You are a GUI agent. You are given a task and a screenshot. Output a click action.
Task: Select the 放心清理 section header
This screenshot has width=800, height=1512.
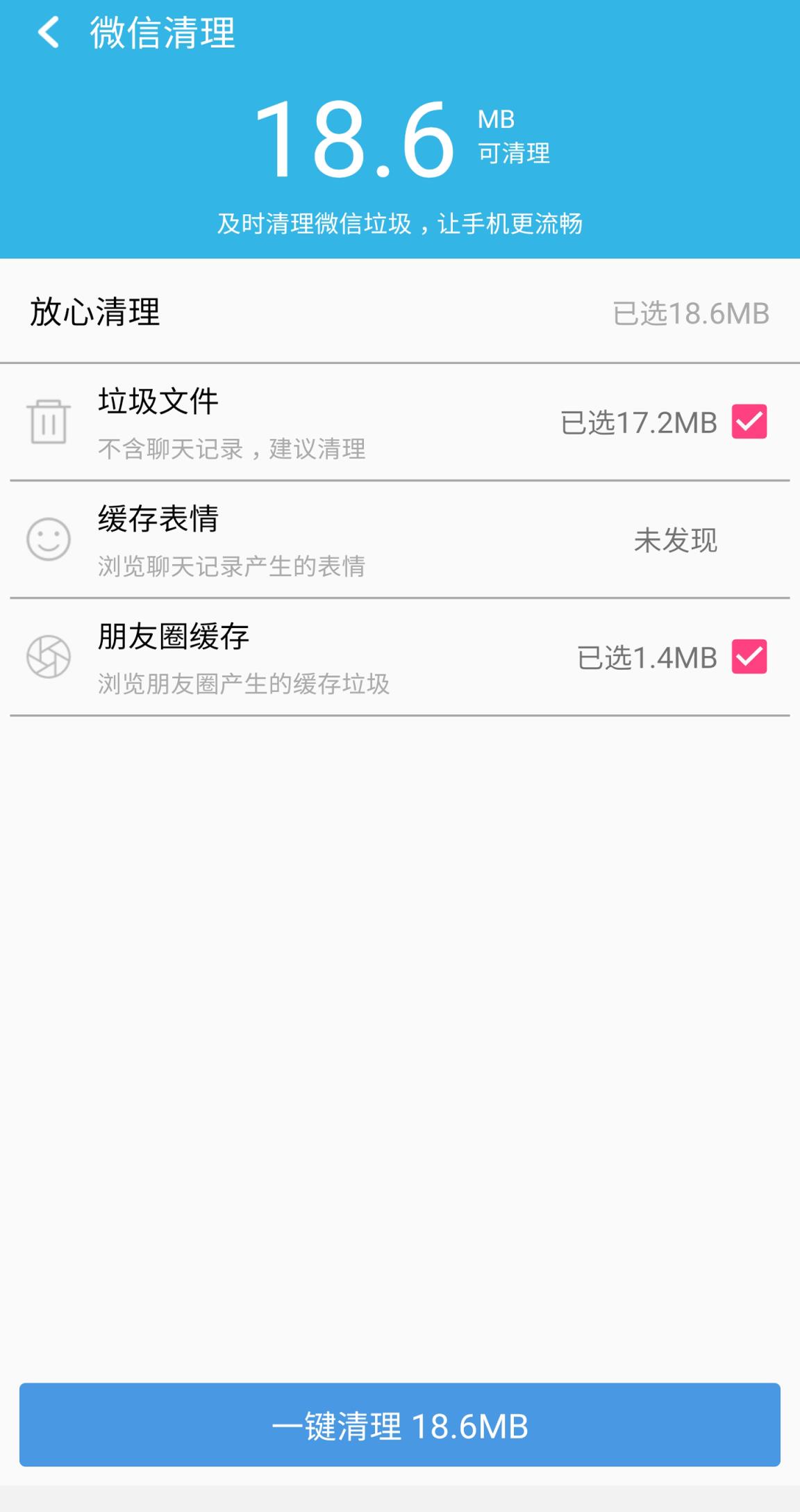95,314
